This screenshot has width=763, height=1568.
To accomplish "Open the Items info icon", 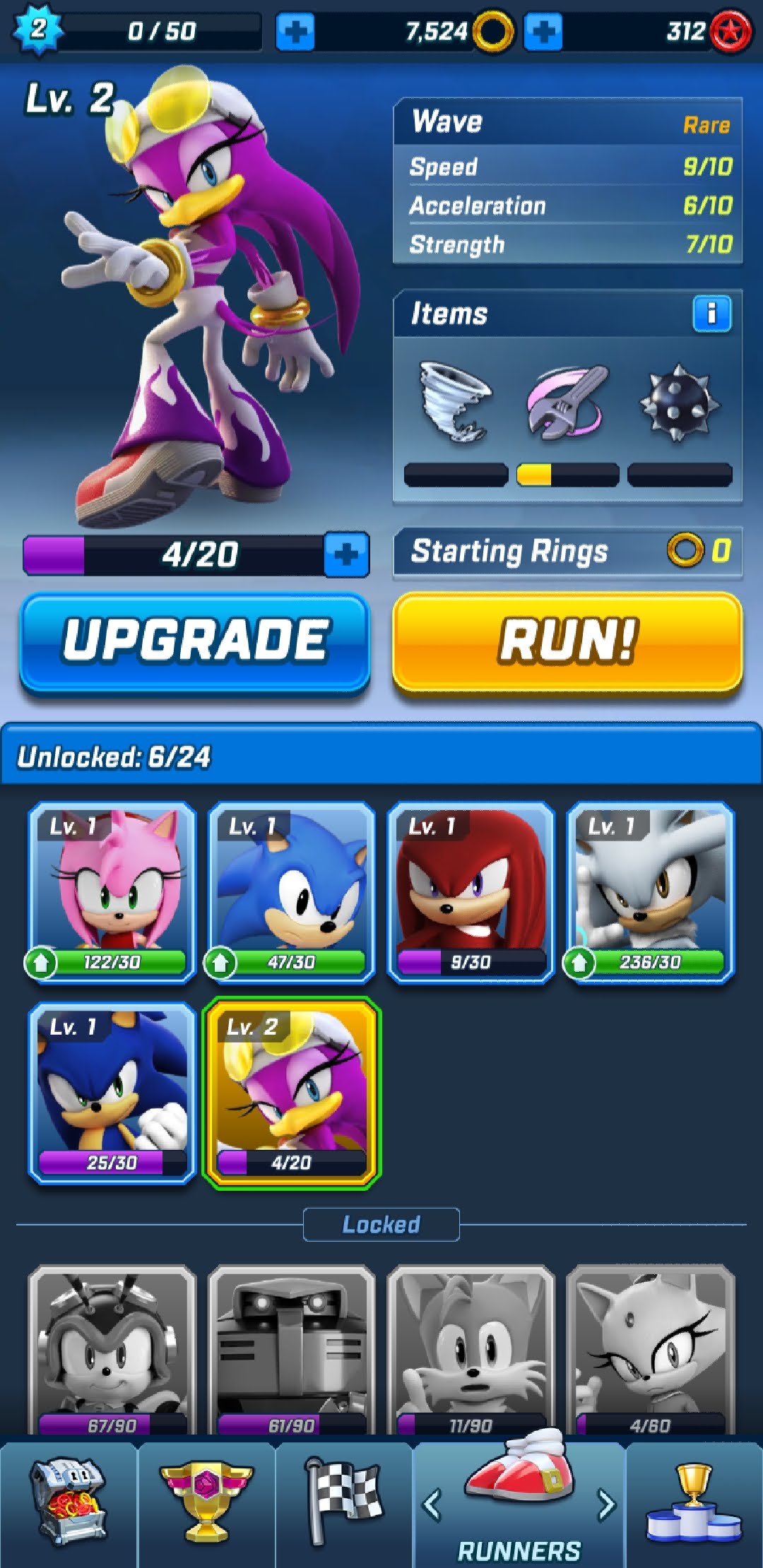I will pyautogui.click(x=711, y=313).
